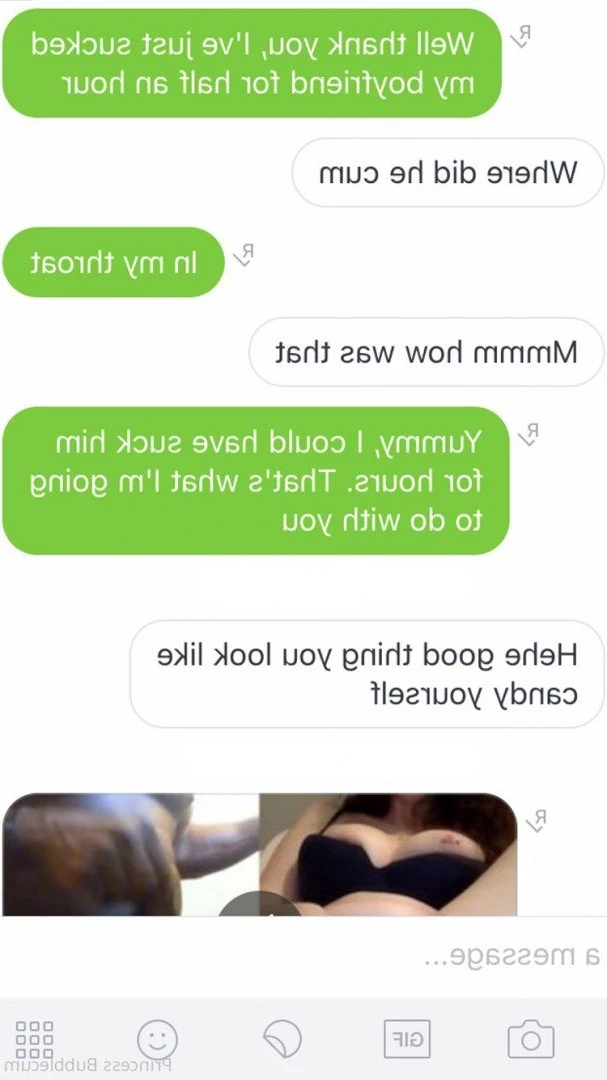Open the GIF picker
This screenshot has height=1080, width=607.
407,1039
